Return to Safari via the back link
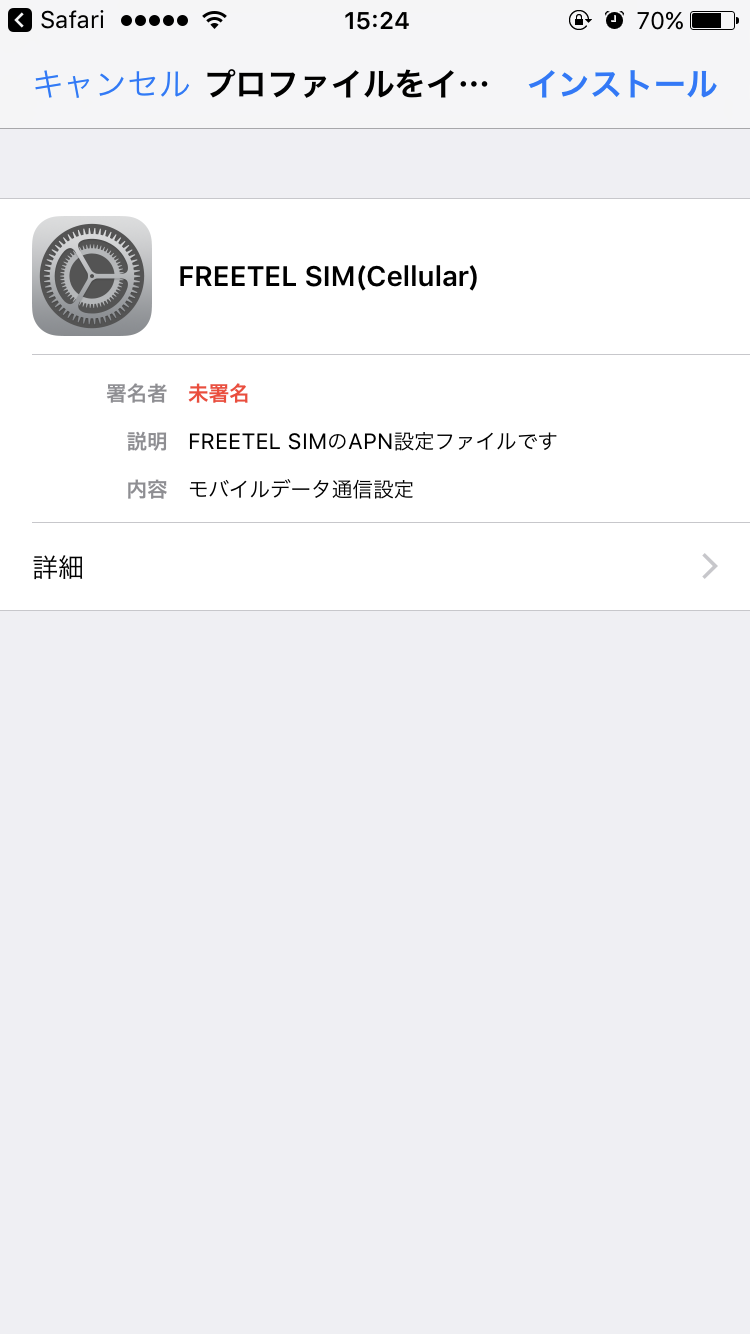 56,20
